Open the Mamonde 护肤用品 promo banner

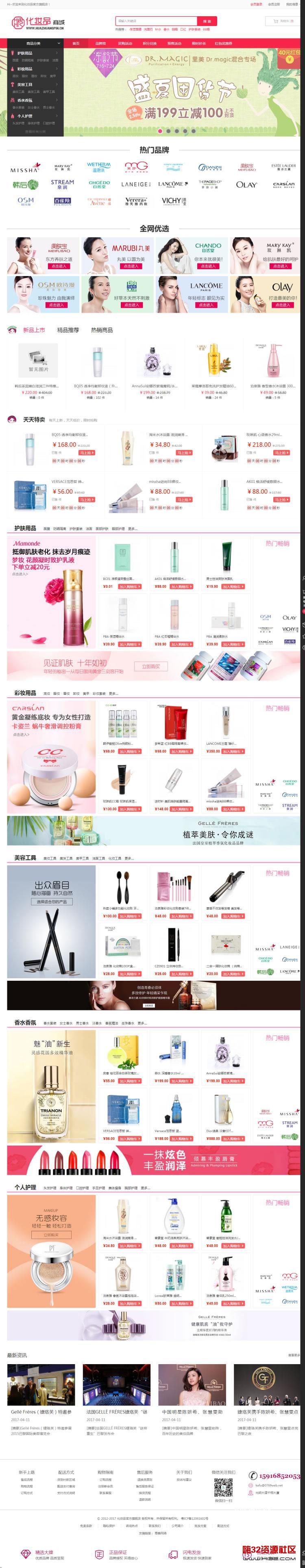point(51,591)
